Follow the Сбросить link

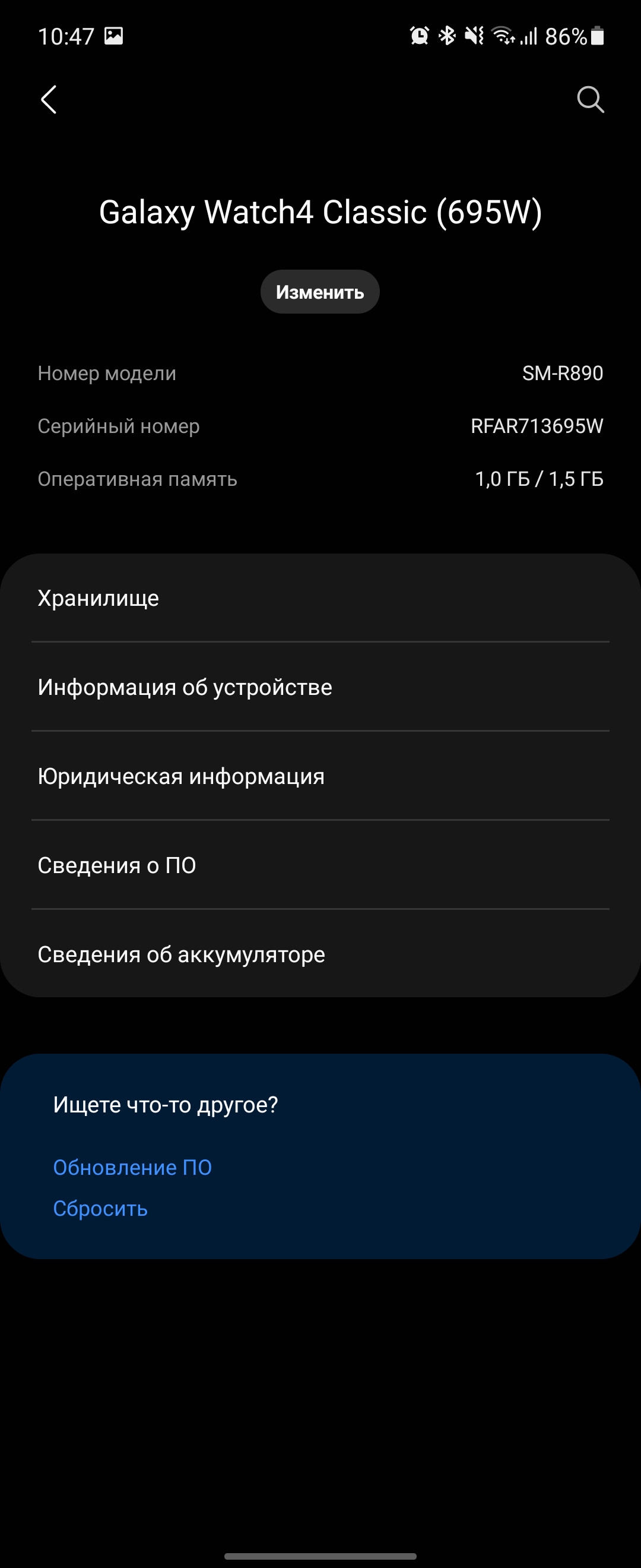tap(100, 1208)
